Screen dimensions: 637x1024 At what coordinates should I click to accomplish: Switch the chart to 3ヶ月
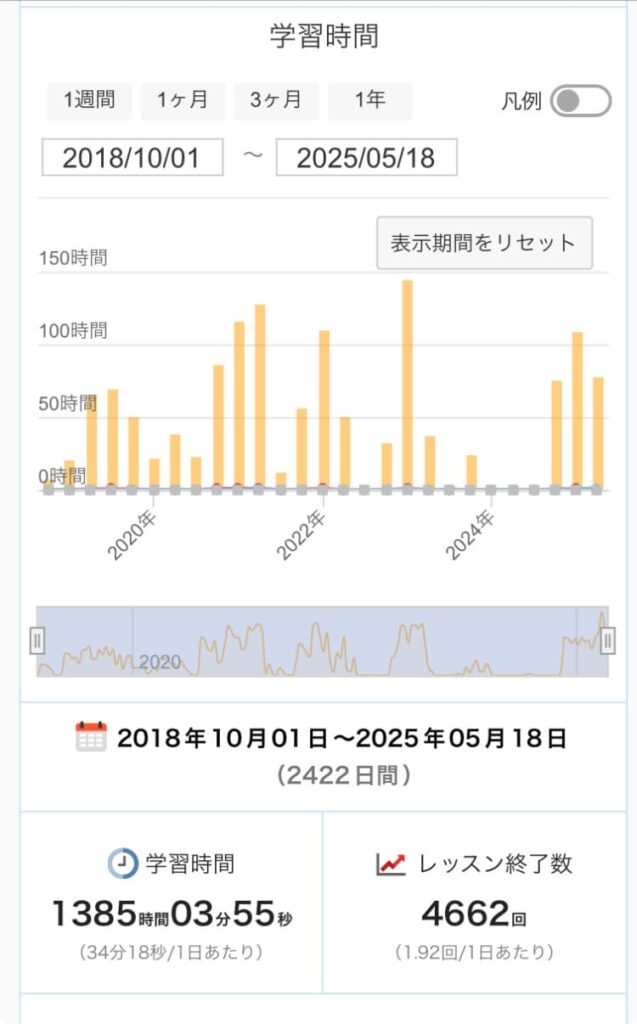(x=276, y=100)
